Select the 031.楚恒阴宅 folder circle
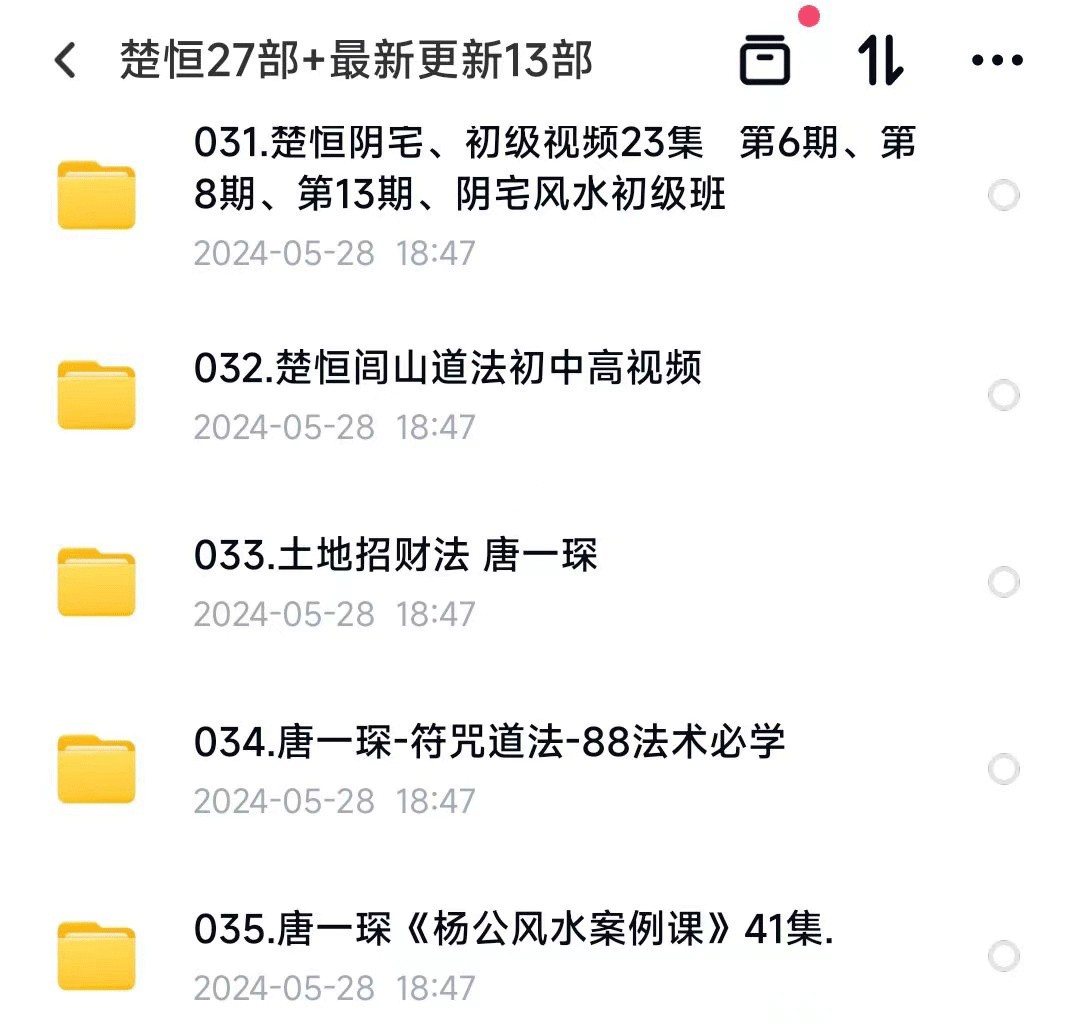1080x1025 pixels. (x=1003, y=196)
